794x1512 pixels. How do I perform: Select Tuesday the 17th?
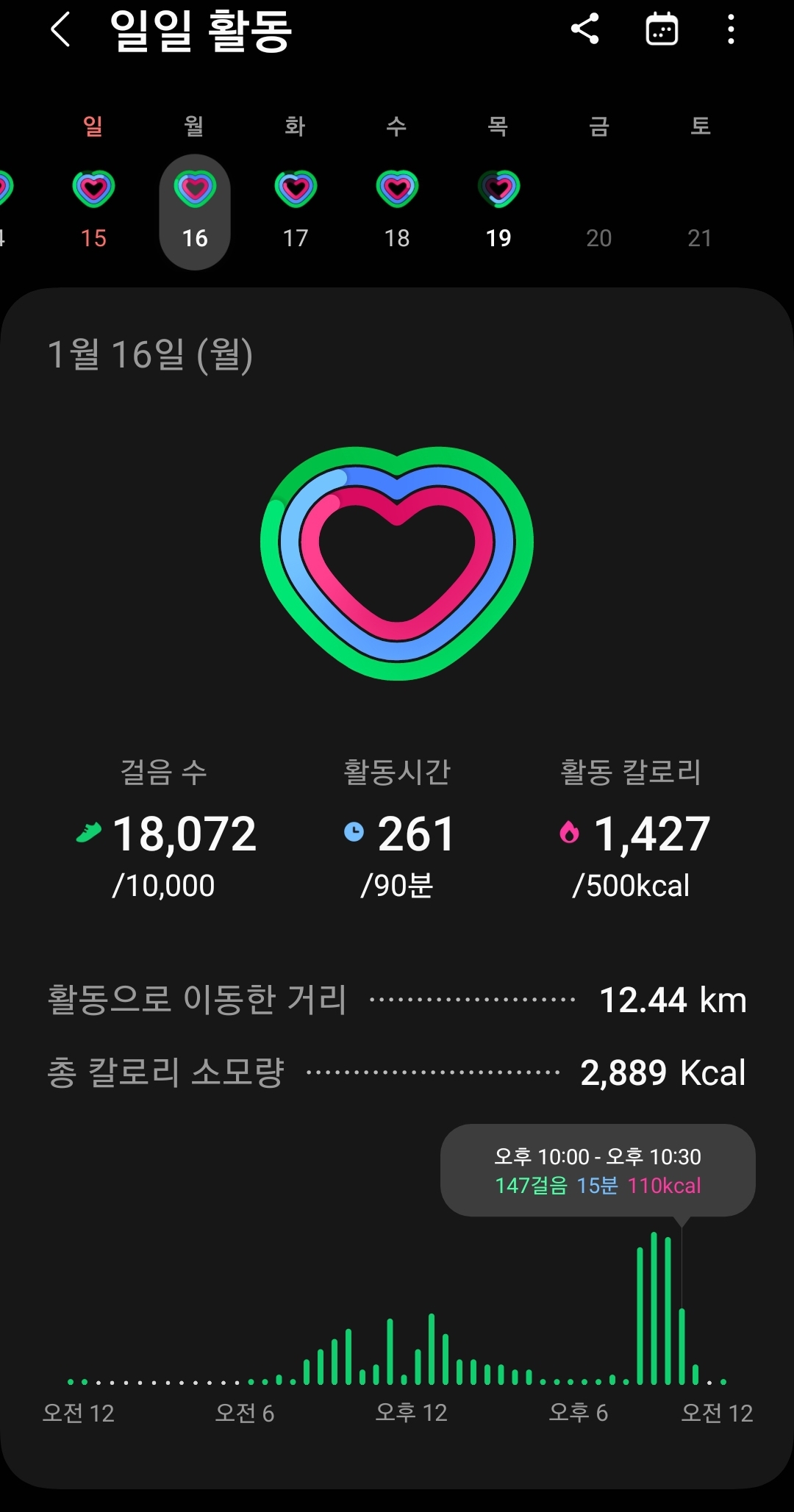(296, 208)
